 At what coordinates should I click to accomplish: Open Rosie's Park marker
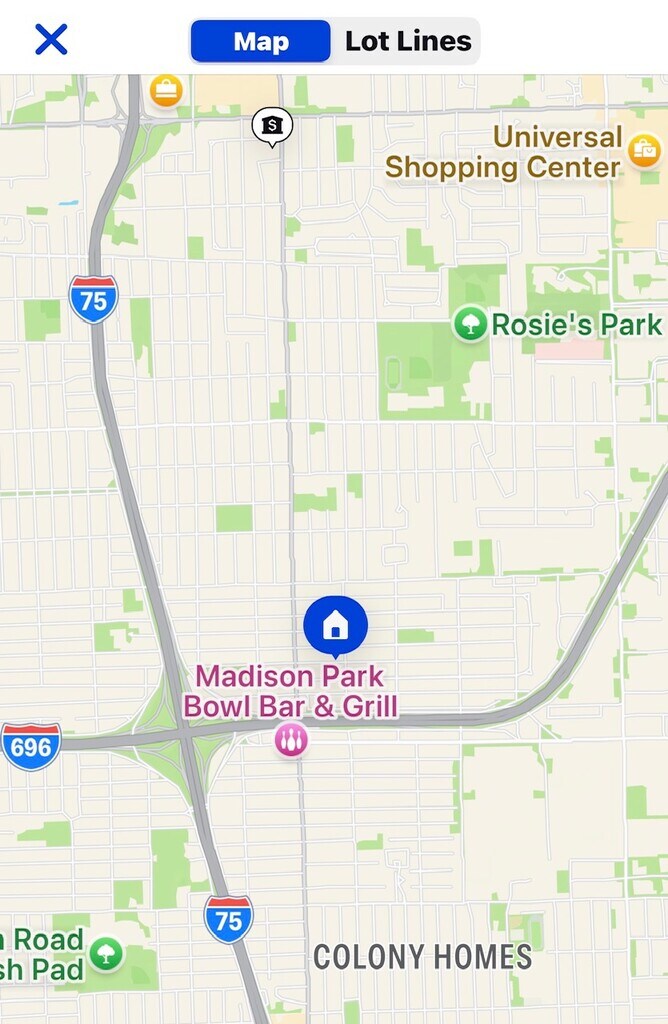(469, 324)
